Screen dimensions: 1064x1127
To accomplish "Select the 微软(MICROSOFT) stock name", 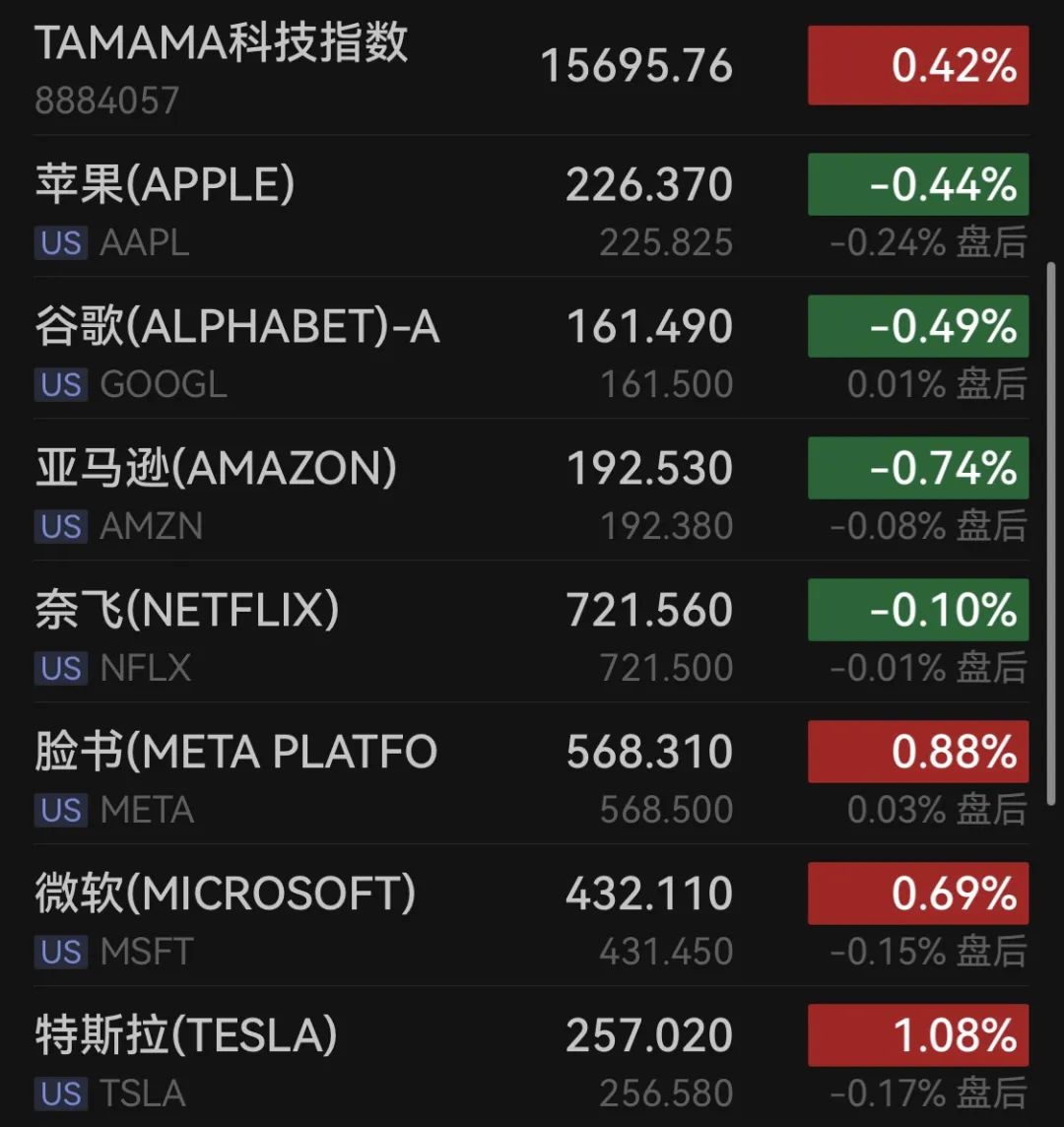I will tap(227, 894).
